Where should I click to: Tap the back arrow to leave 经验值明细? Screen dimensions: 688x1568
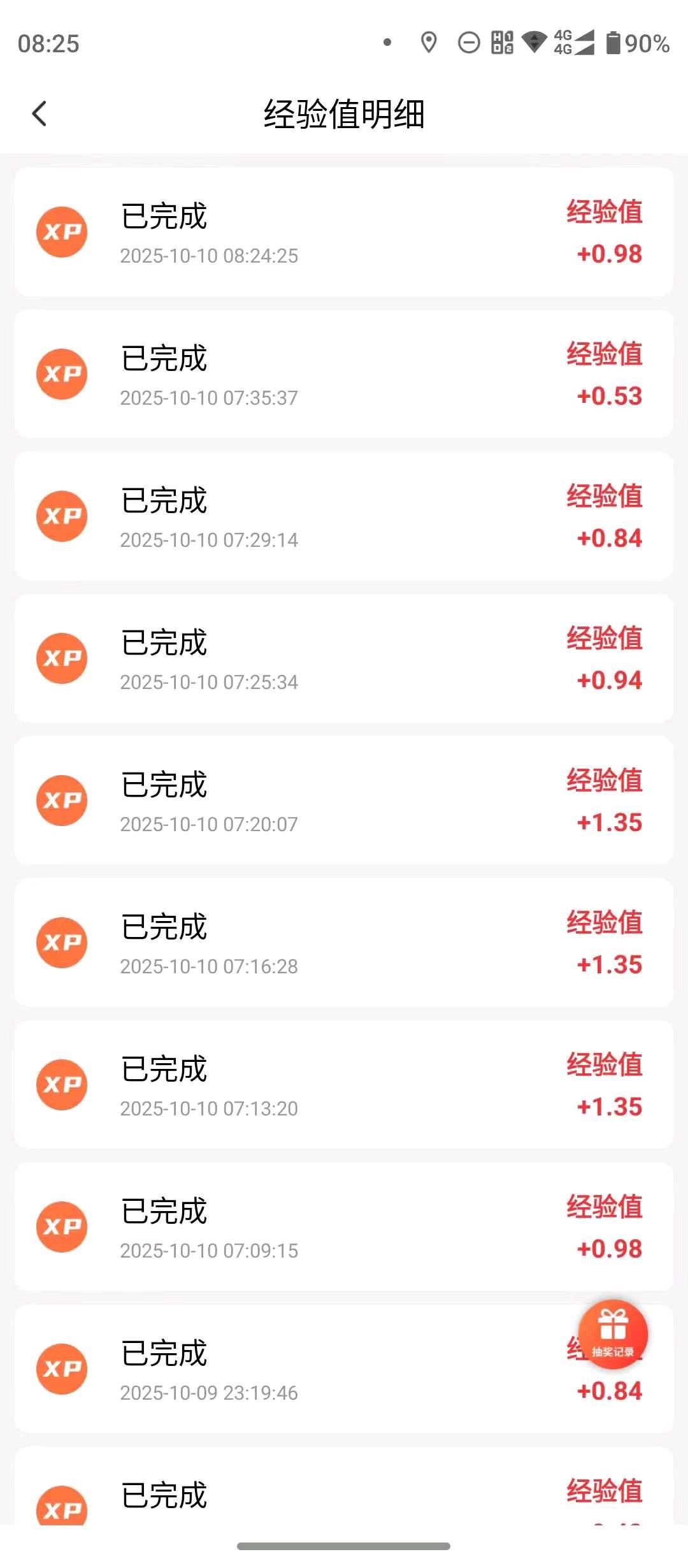(x=40, y=112)
